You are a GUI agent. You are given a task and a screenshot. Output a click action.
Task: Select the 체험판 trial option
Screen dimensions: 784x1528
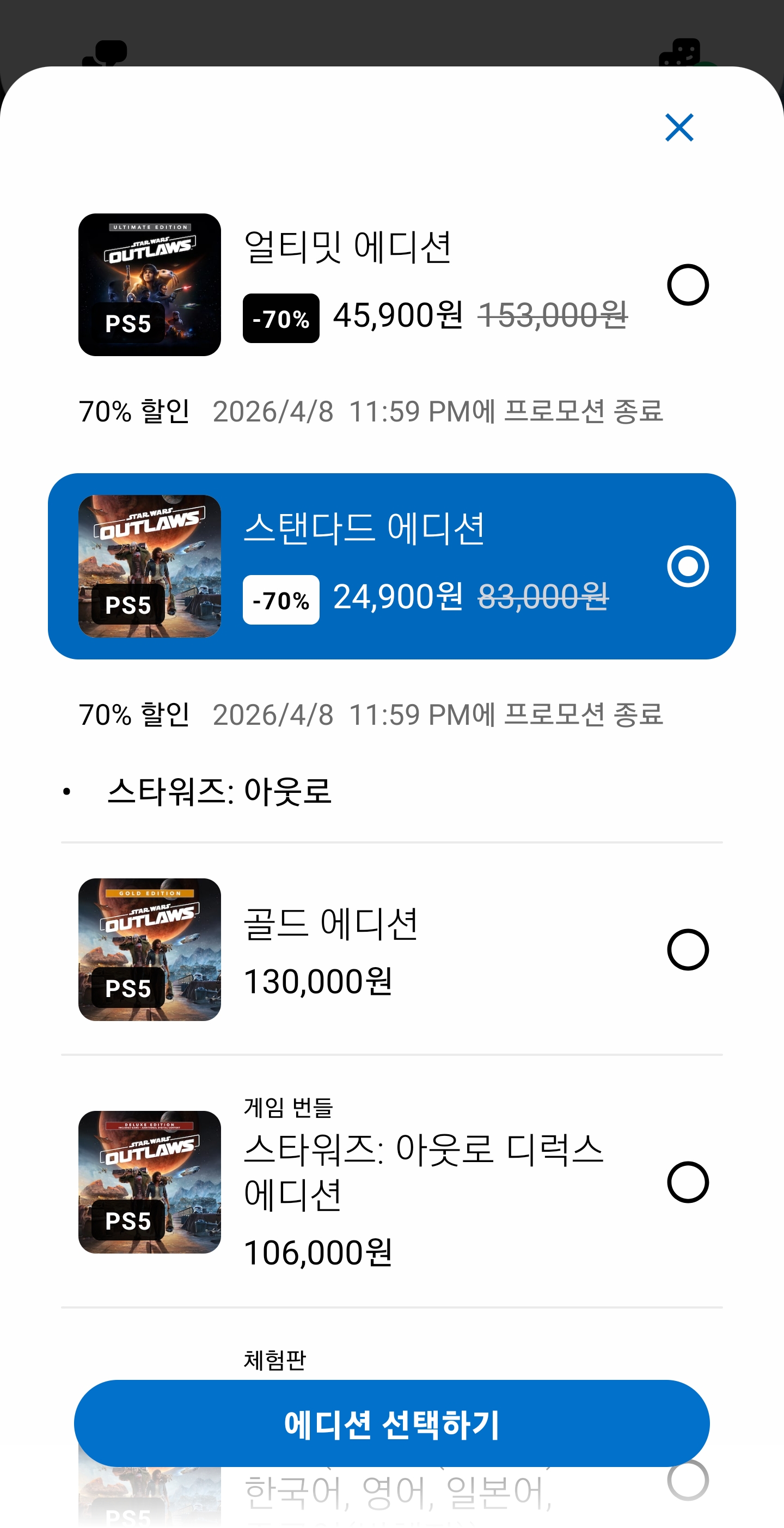(687, 1481)
